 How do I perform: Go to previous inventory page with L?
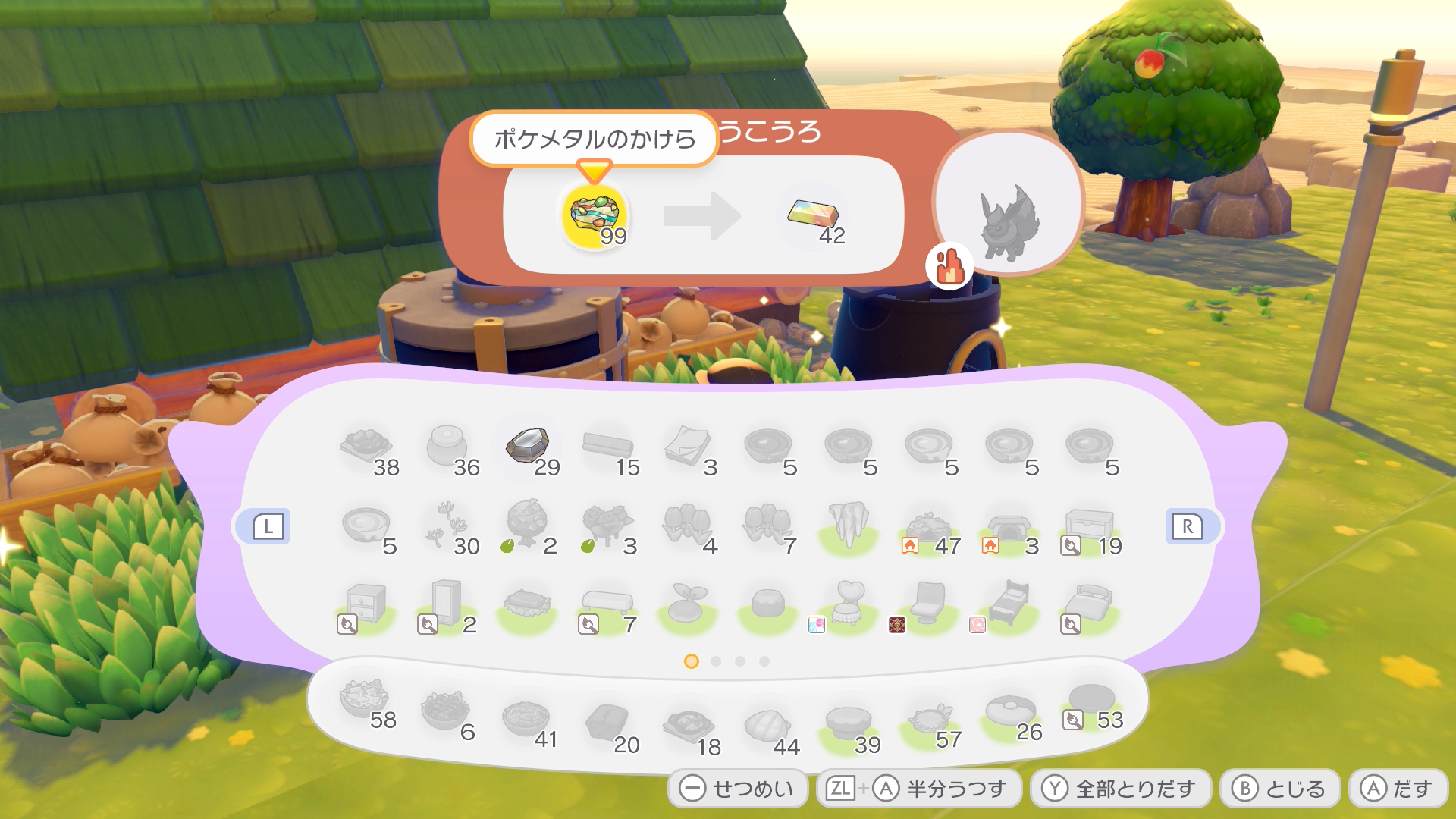pos(268,526)
